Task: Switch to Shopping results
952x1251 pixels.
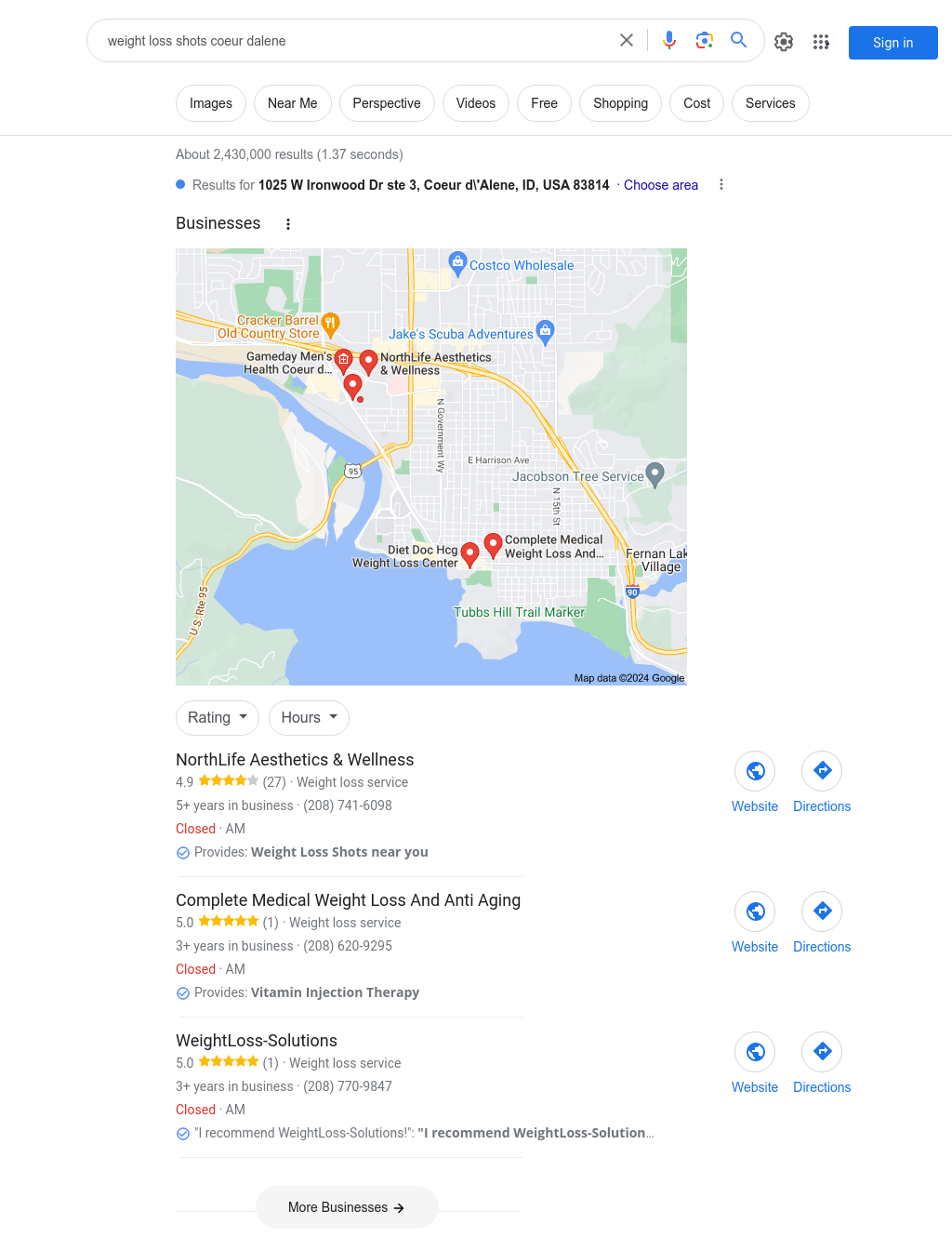Action: coord(620,103)
